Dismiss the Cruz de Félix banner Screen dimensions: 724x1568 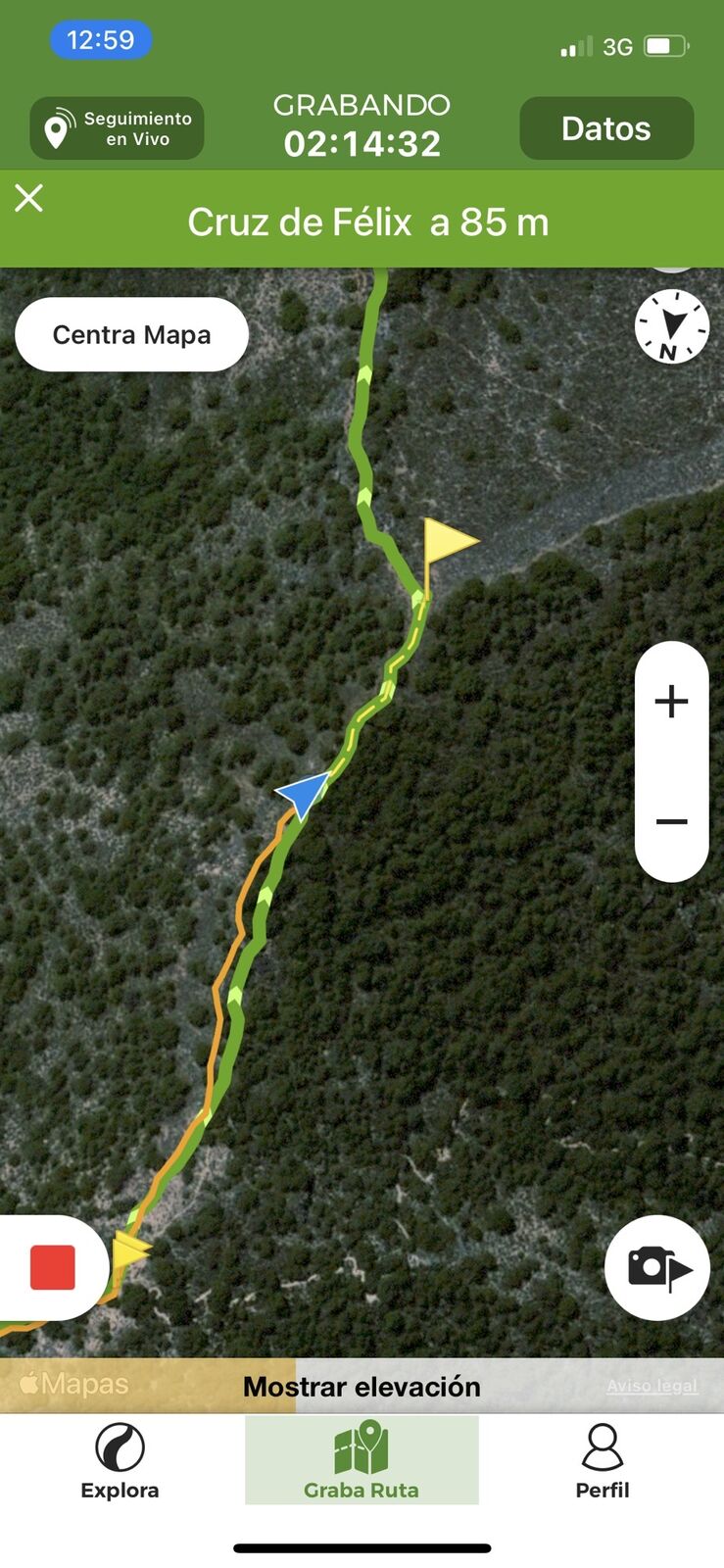point(29,198)
